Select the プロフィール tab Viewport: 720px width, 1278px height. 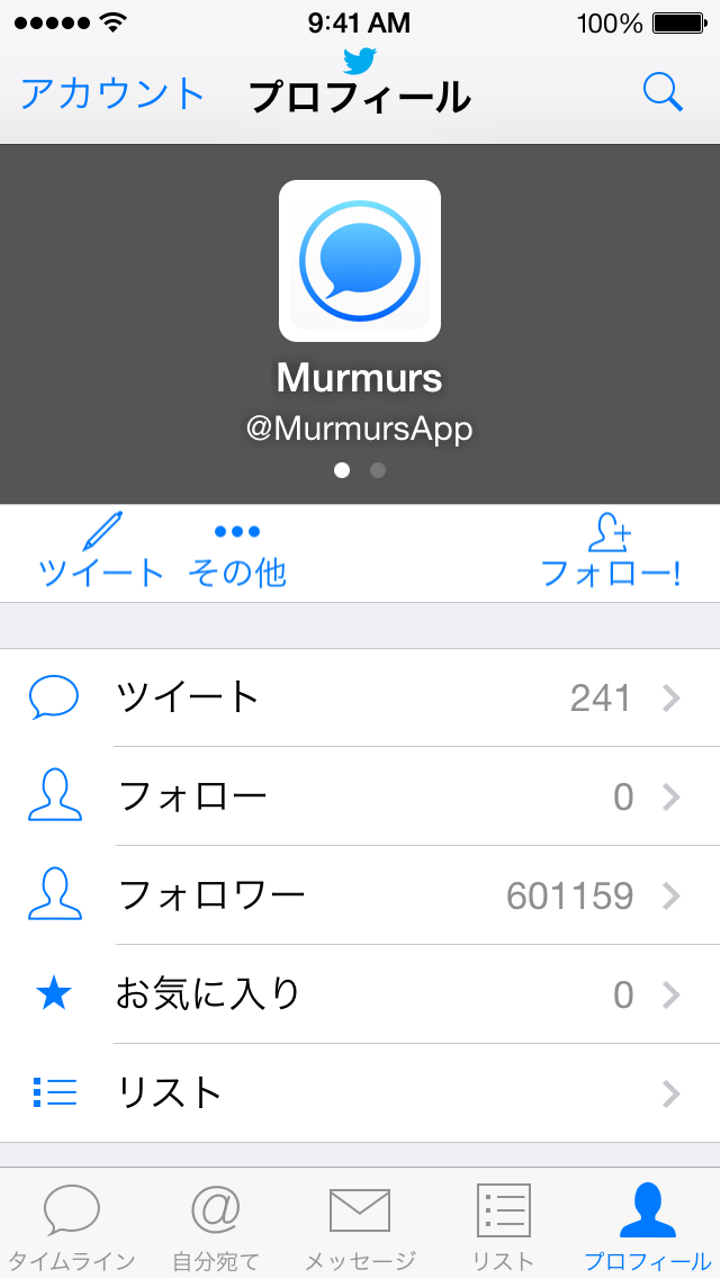(x=647, y=1224)
